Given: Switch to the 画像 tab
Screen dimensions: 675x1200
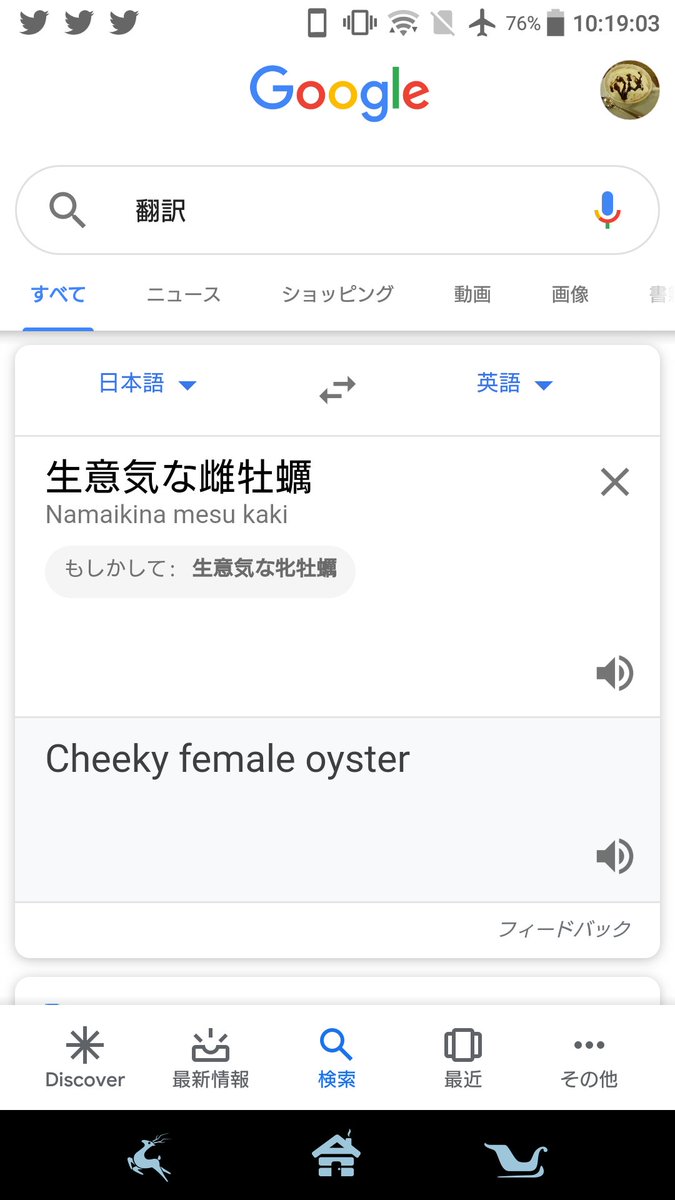Looking at the screenshot, I should 570,294.
